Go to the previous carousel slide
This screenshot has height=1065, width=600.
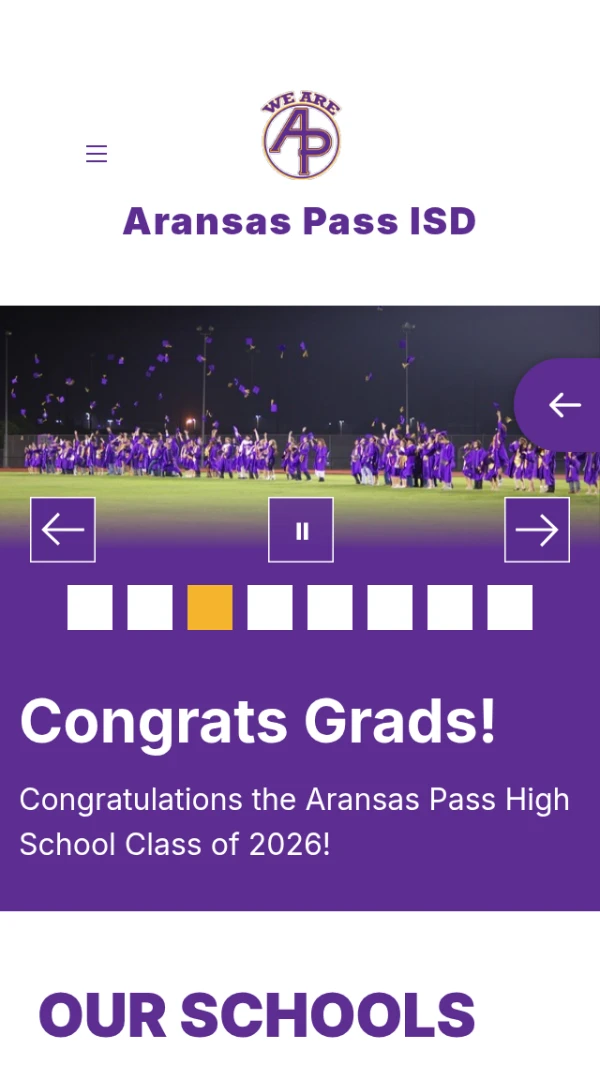[63, 530]
